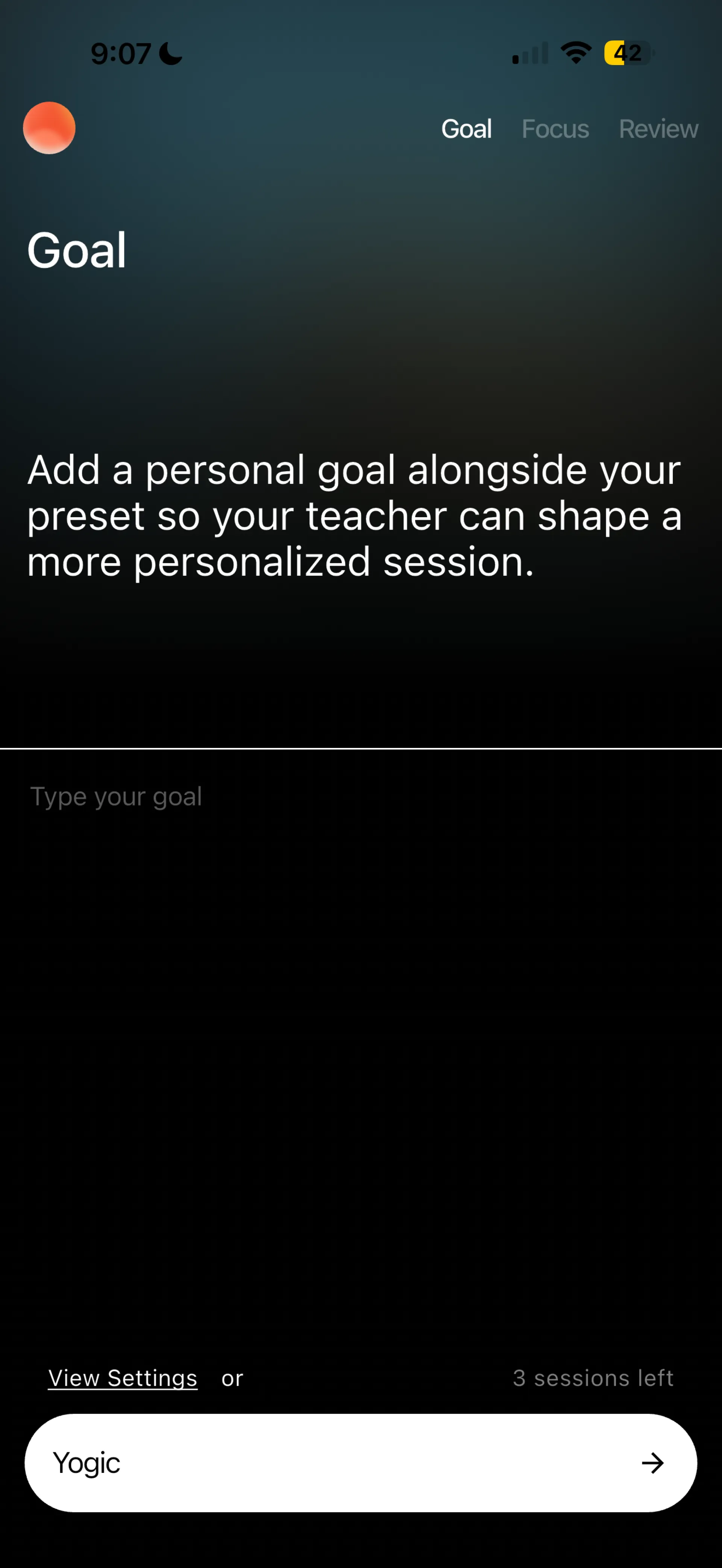Tap the orange orb icon
This screenshot has width=722, height=1568.
[49, 128]
